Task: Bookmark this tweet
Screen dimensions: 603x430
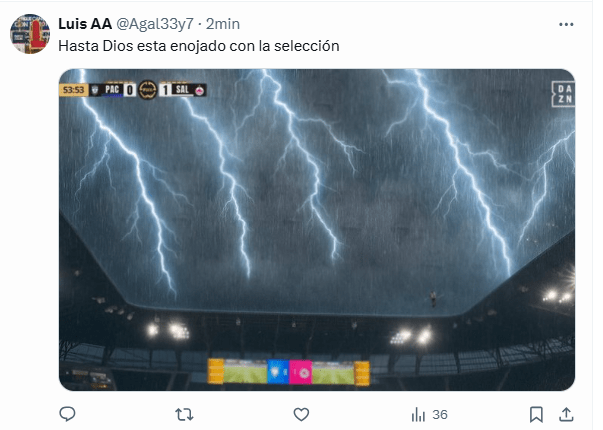Action: [536, 414]
